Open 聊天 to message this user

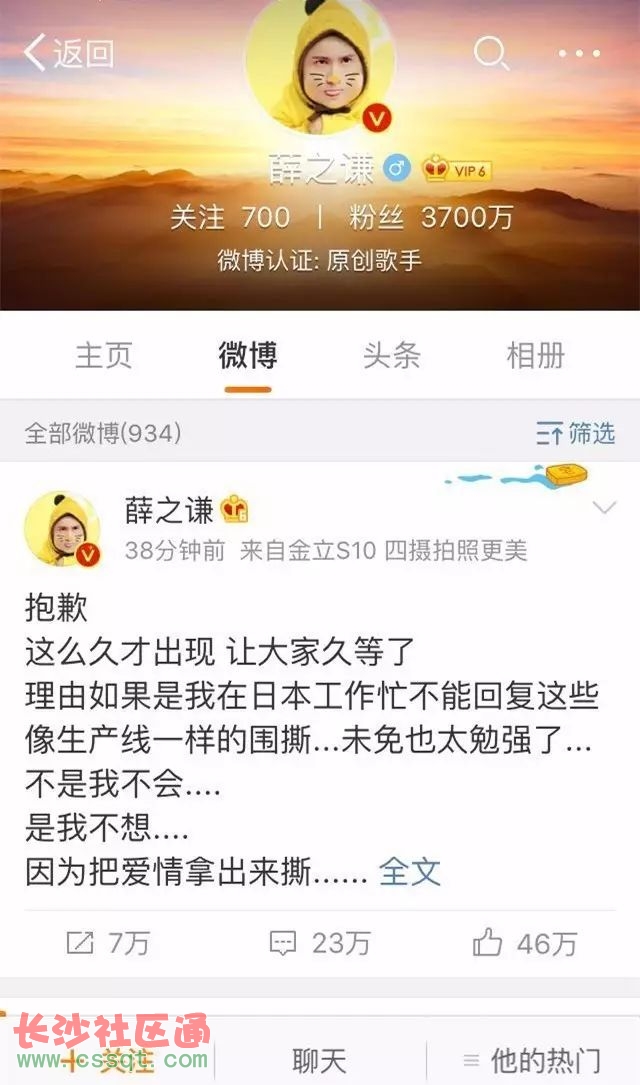click(x=320, y=1059)
